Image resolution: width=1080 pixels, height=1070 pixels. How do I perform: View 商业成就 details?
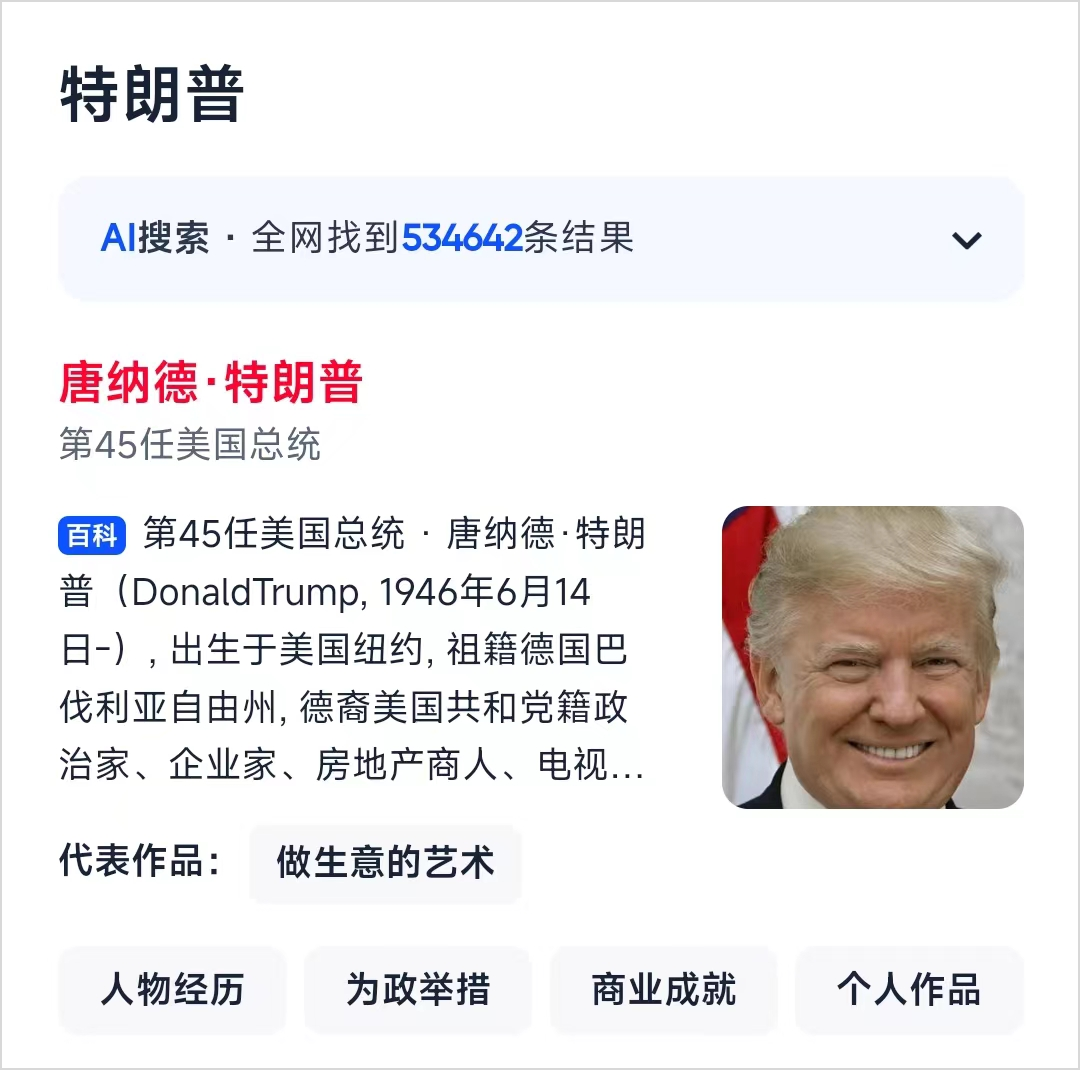tap(664, 990)
